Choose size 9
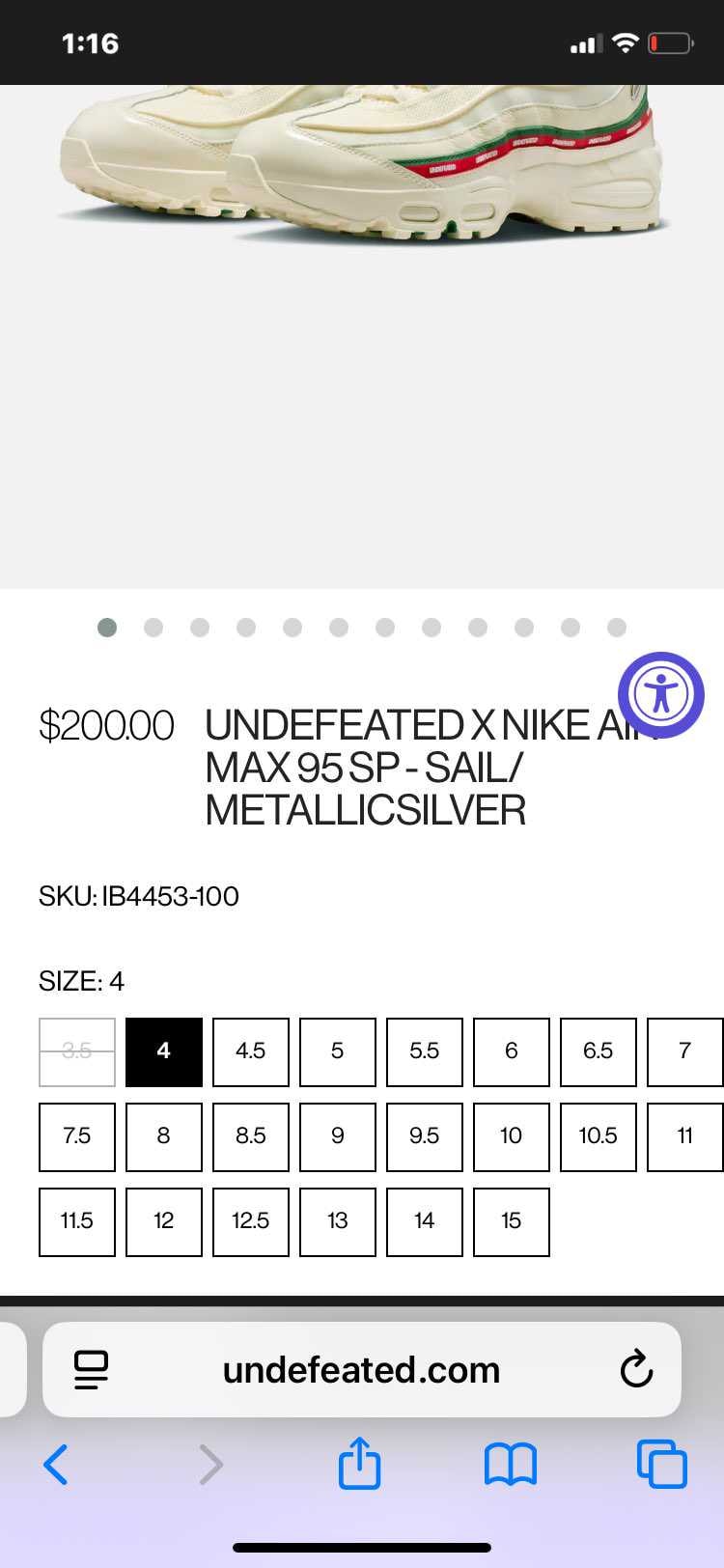The image size is (724, 1568). click(337, 1136)
